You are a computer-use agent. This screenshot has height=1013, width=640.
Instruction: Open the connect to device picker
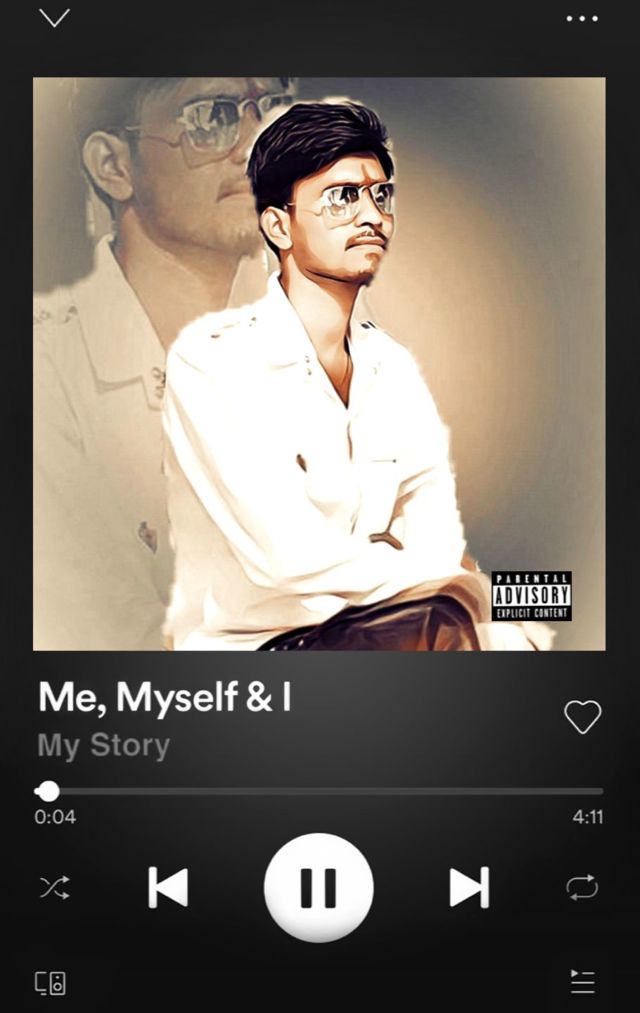tap(51, 982)
